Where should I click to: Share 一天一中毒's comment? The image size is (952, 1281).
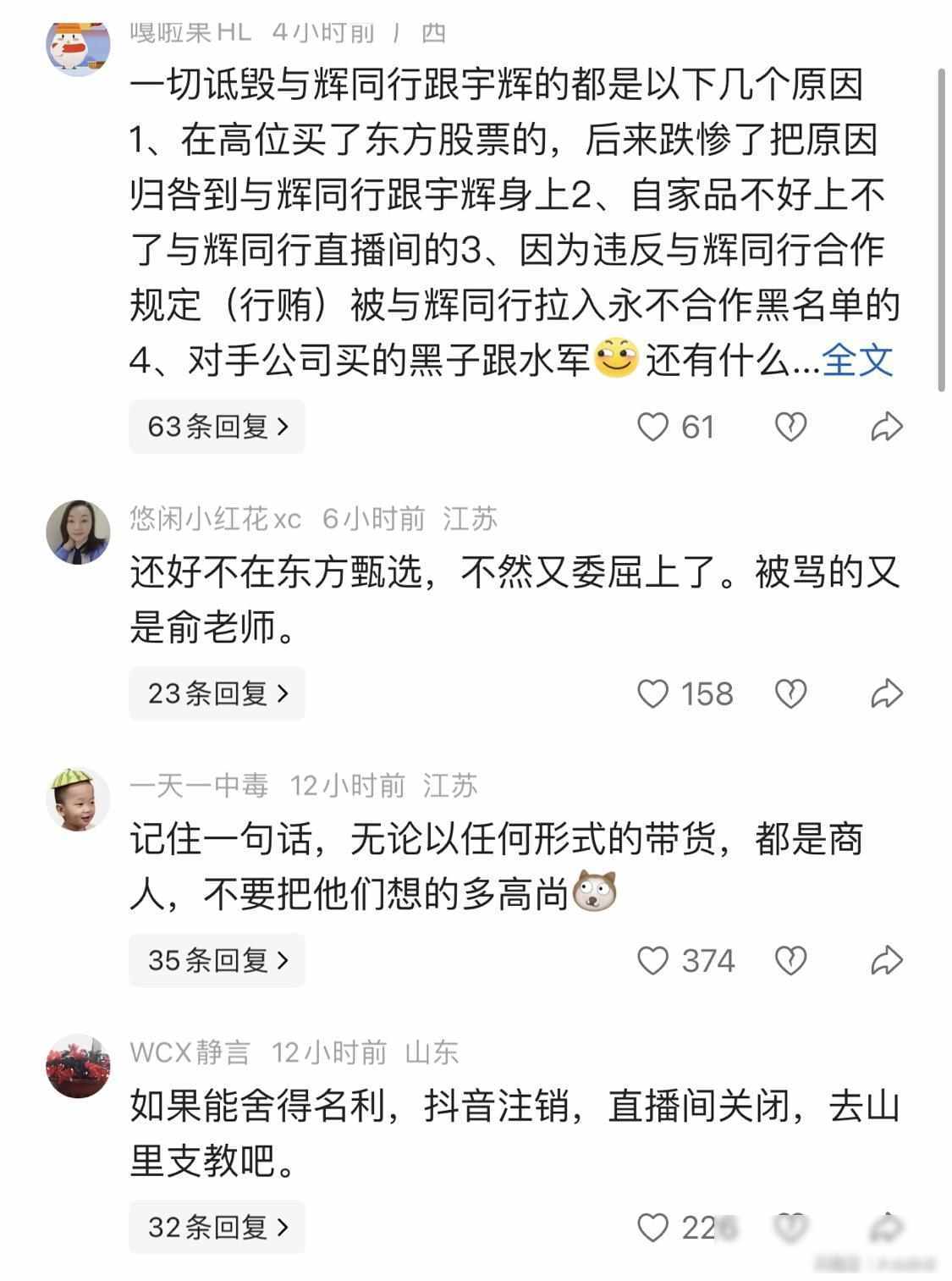pos(886,961)
